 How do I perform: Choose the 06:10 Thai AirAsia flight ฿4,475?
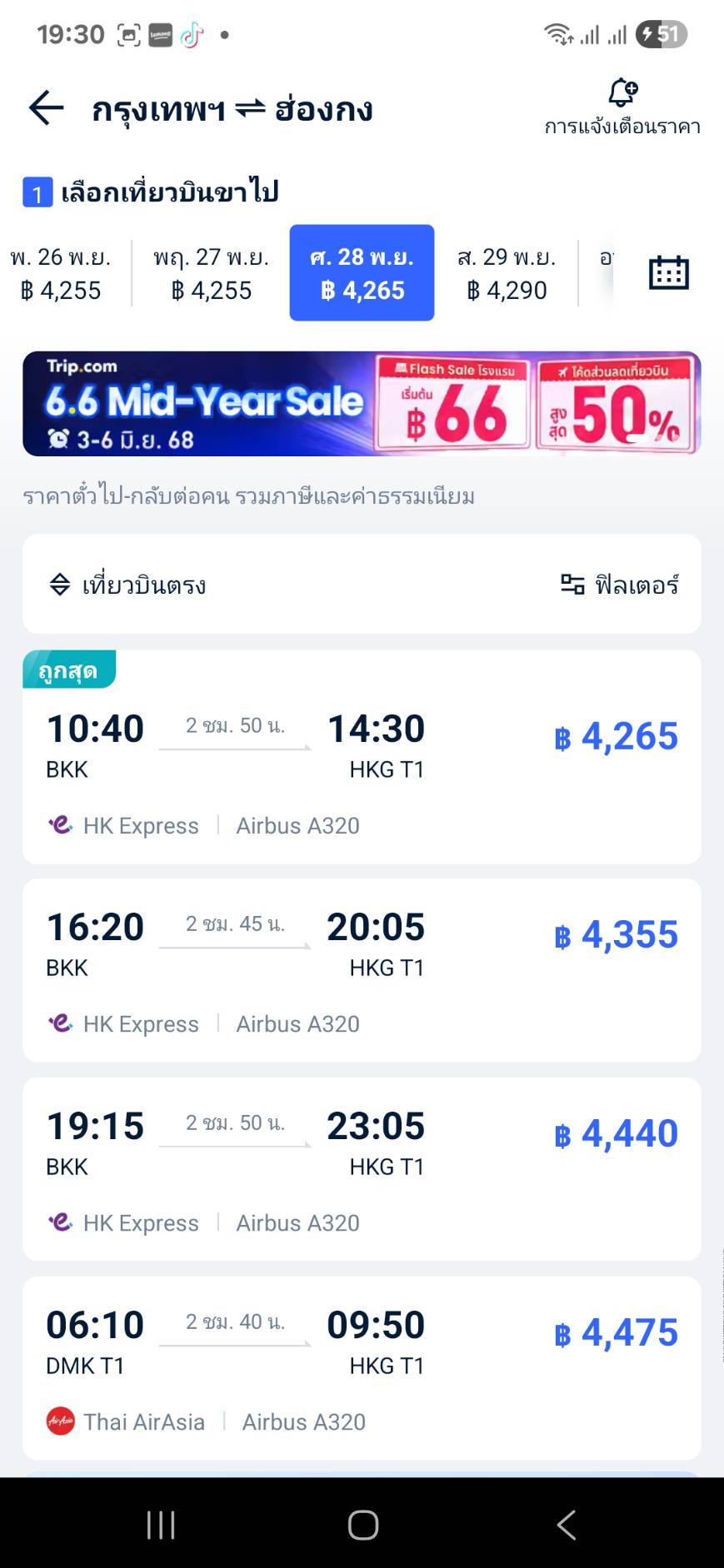tap(362, 1368)
